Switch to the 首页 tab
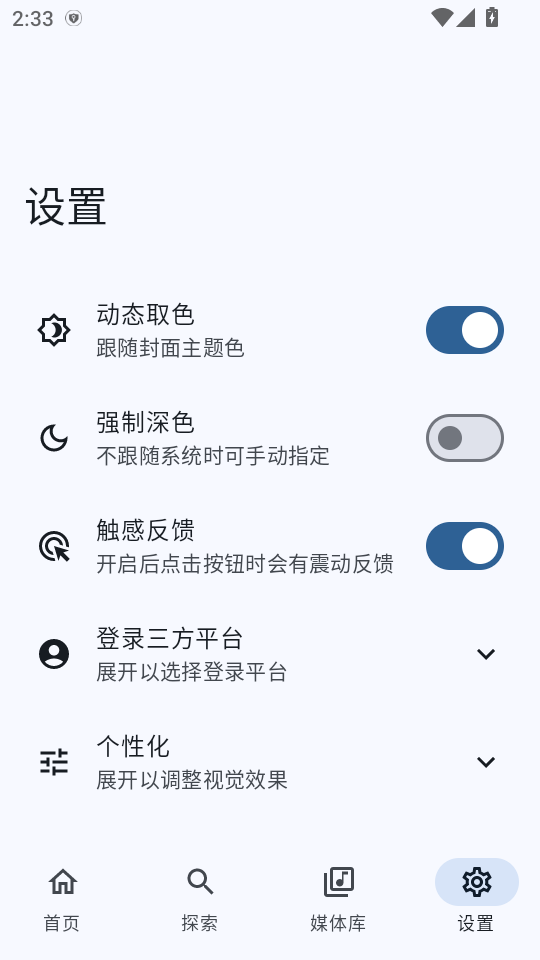The width and height of the screenshot is (540, 960). point(62,899)
